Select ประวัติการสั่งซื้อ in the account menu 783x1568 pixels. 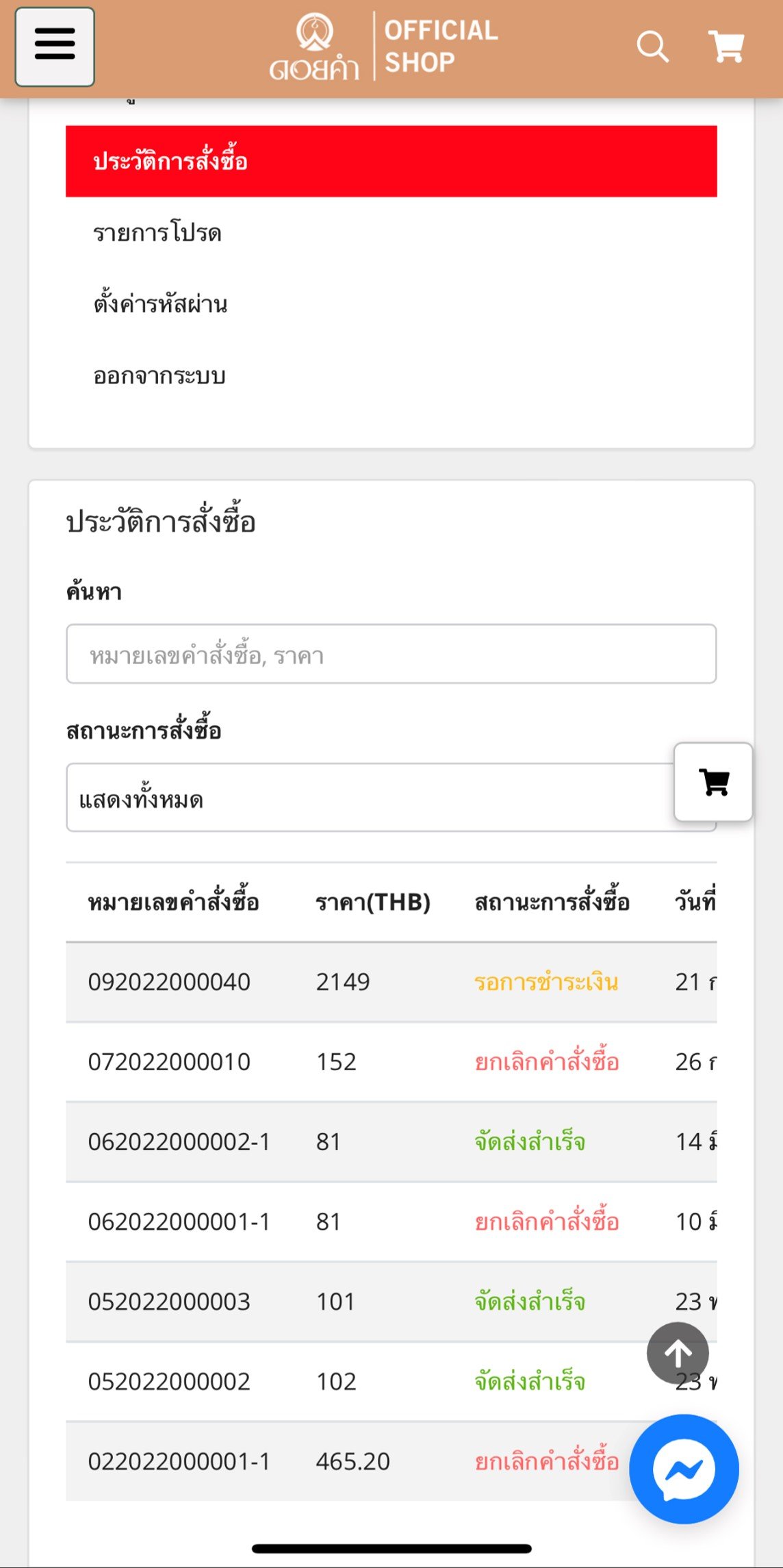click(x=391, y=161)
